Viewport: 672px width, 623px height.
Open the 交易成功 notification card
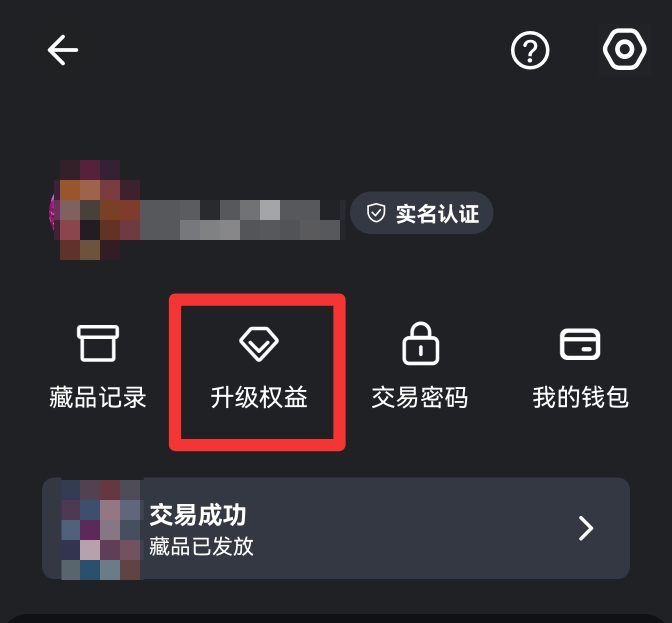[x=336, y=528]
